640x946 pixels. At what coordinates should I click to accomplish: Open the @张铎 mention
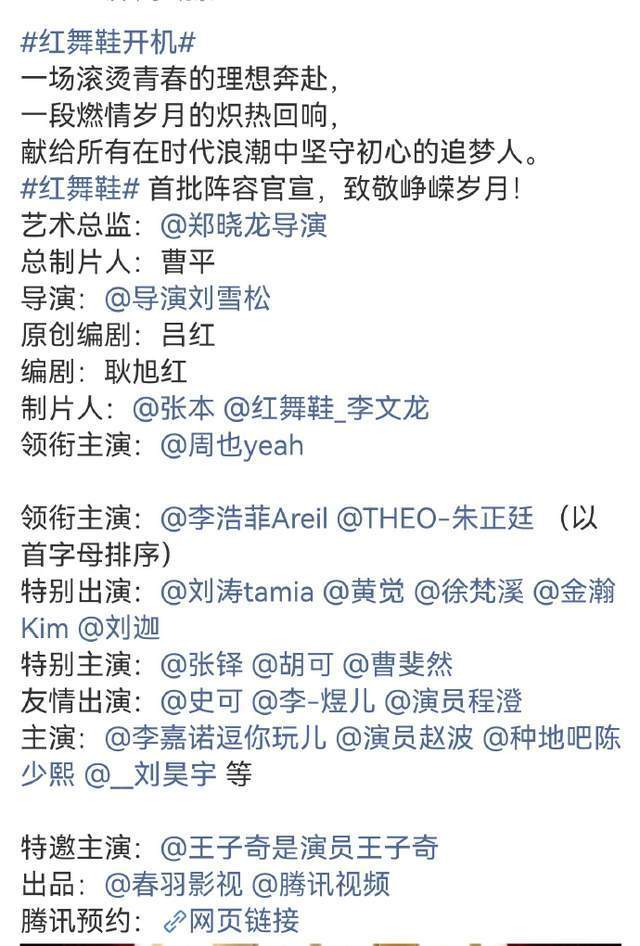[200, 665]
